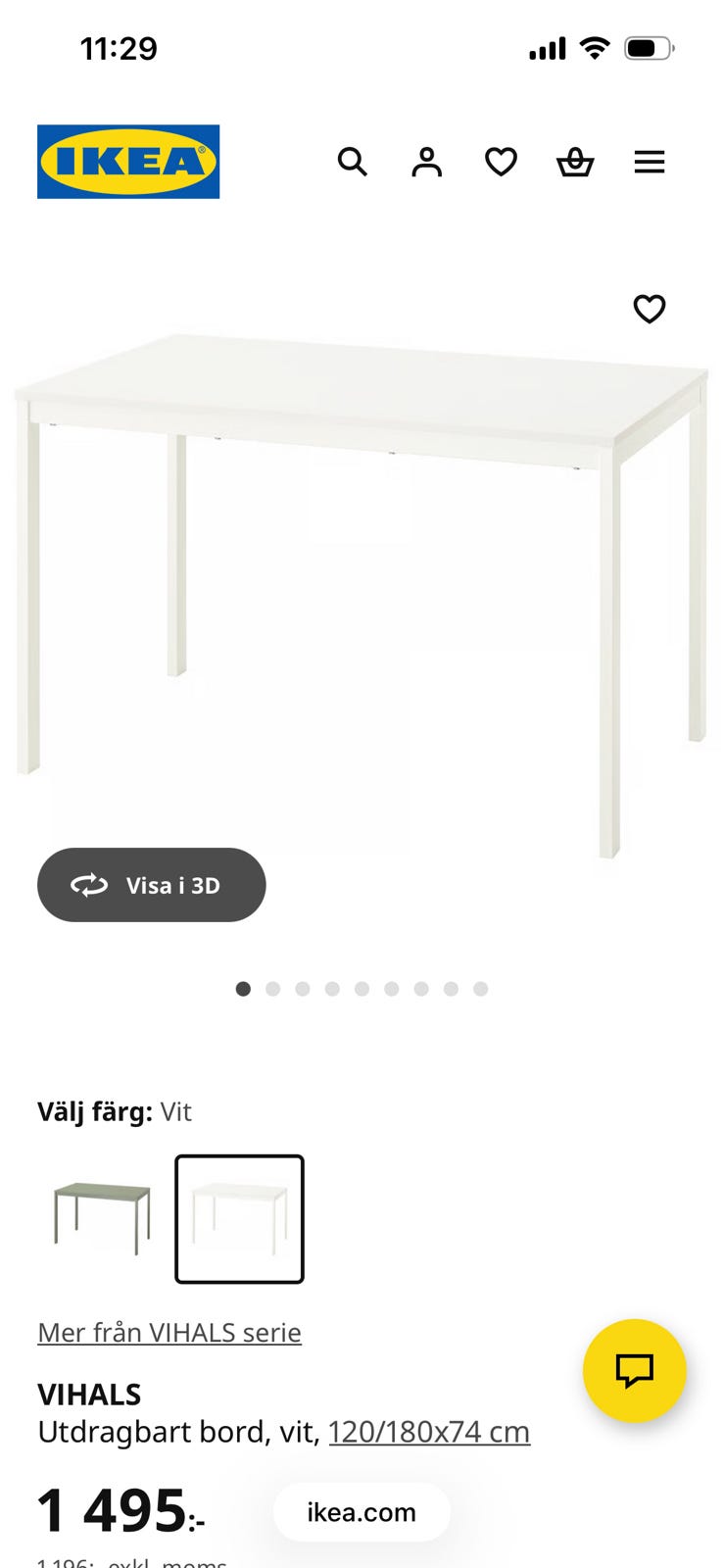
Task: Jump to the second product image dot
Action: (272, 989)
